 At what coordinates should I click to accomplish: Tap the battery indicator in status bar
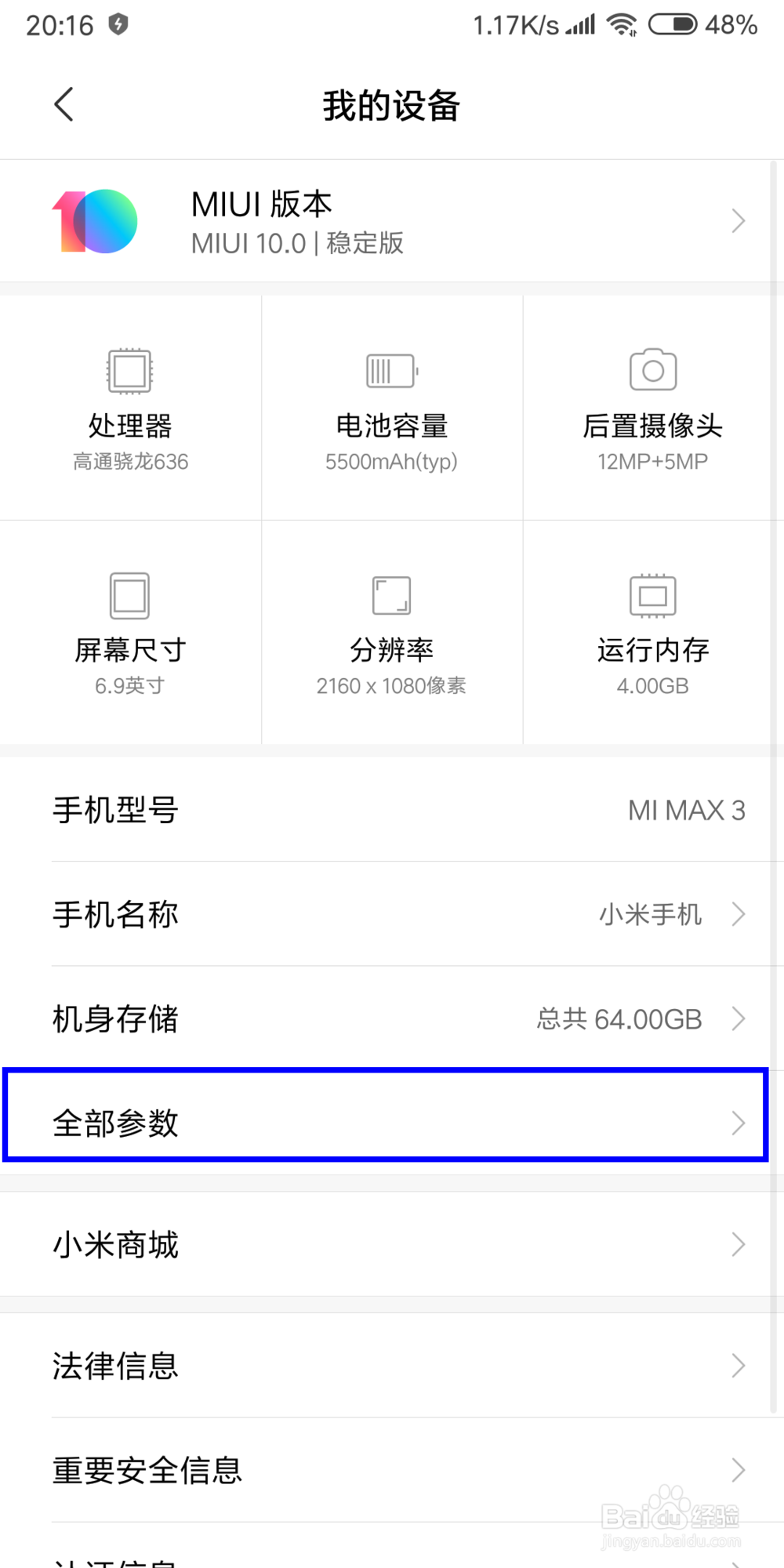point(673,24)
